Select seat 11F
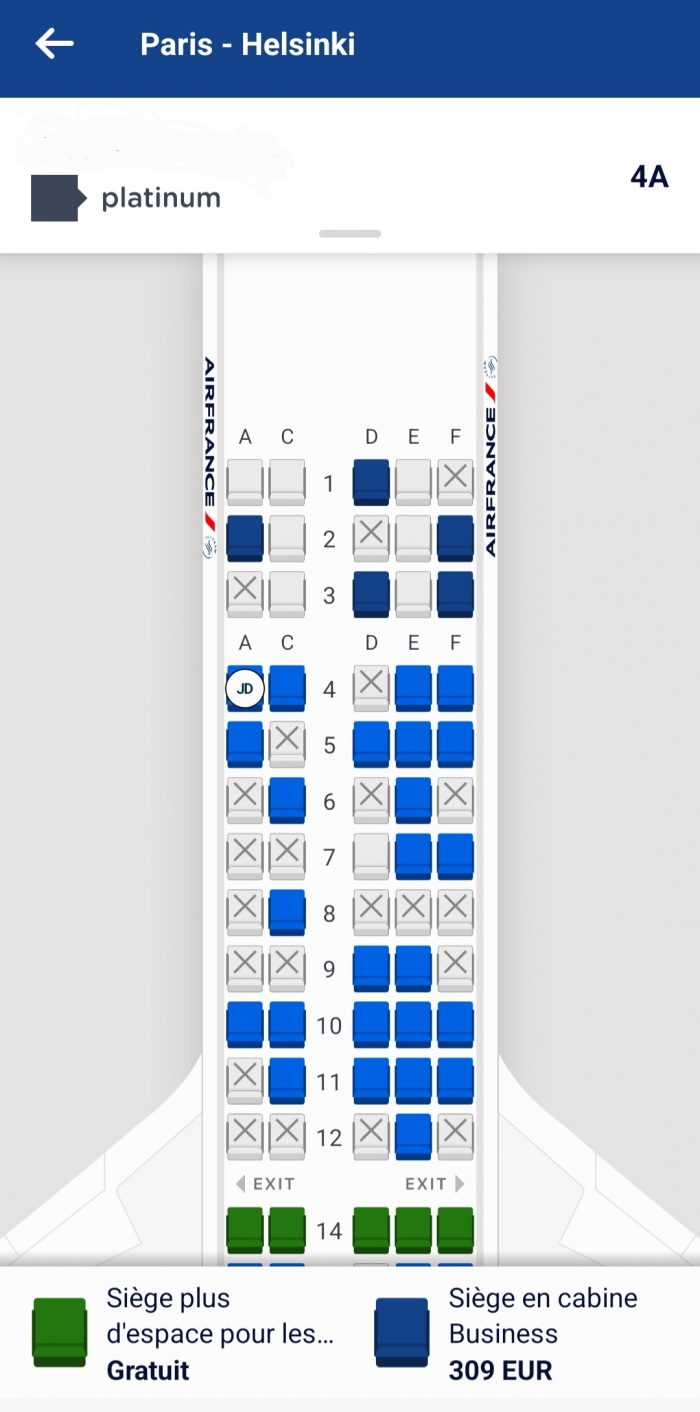Image resolution: width=700 pixels, height=1412 pixels. 455,1080
